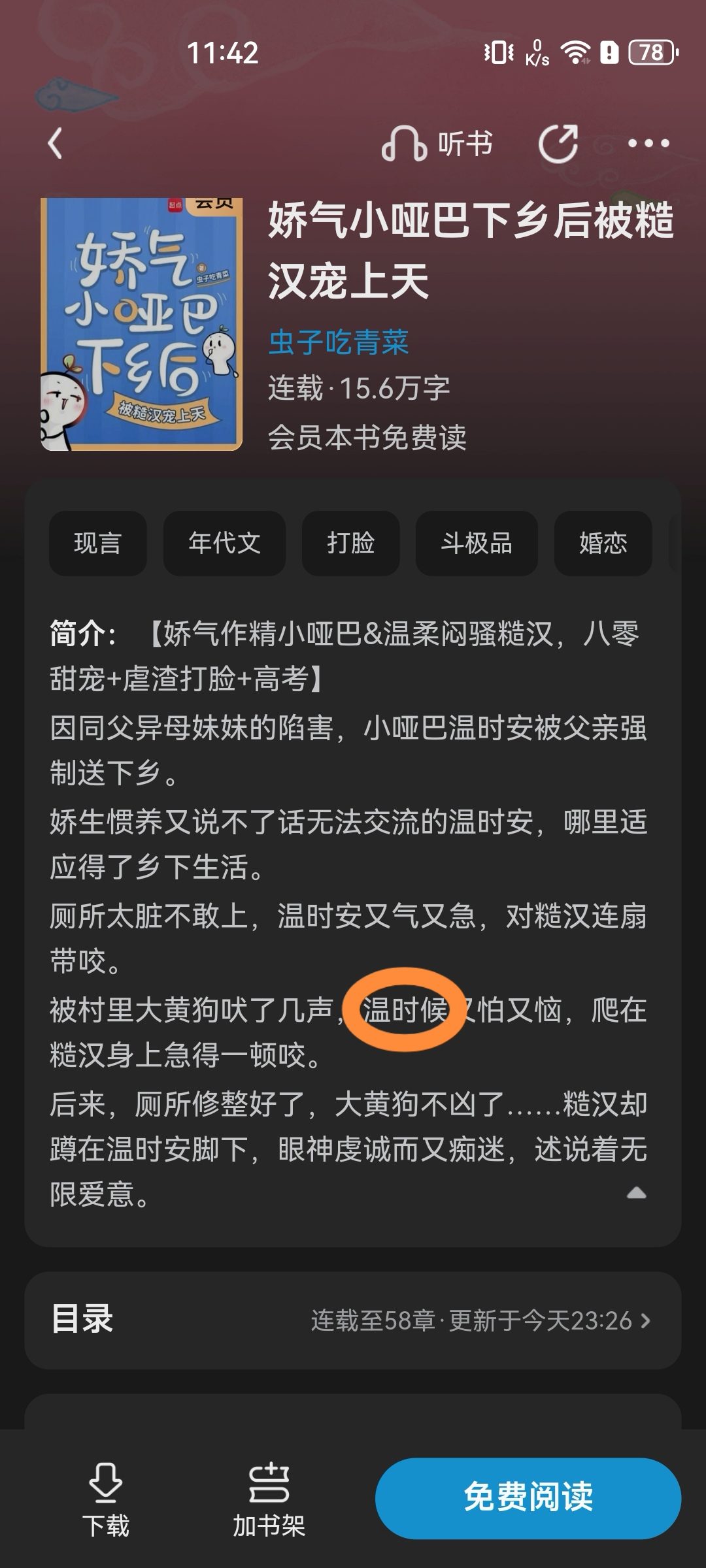View author 虫子吃青菜's page
The width and height of the screenshot is (706, 1568).
[x=339, y=342]
